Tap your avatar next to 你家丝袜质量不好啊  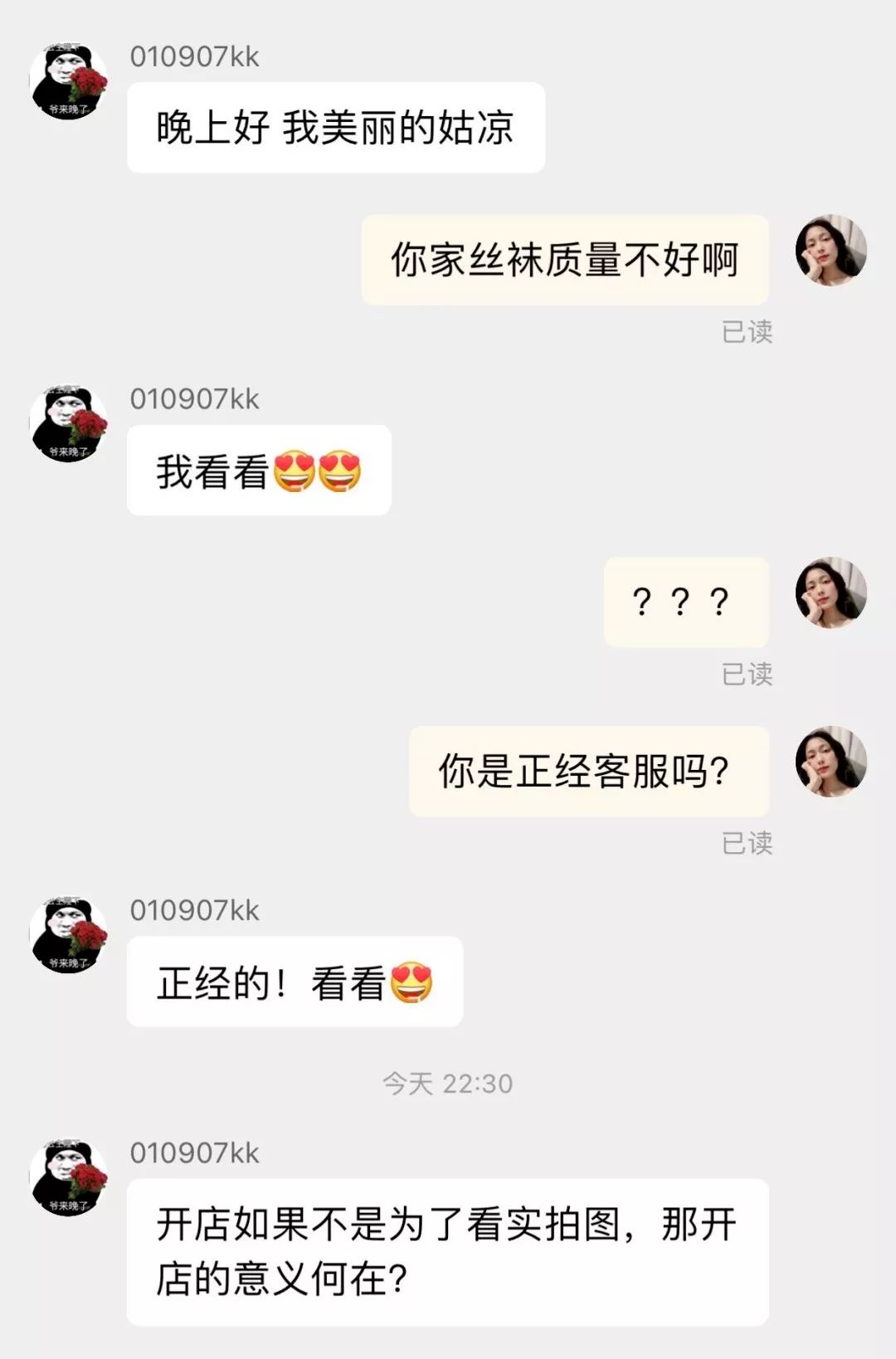tap(830, 251)
